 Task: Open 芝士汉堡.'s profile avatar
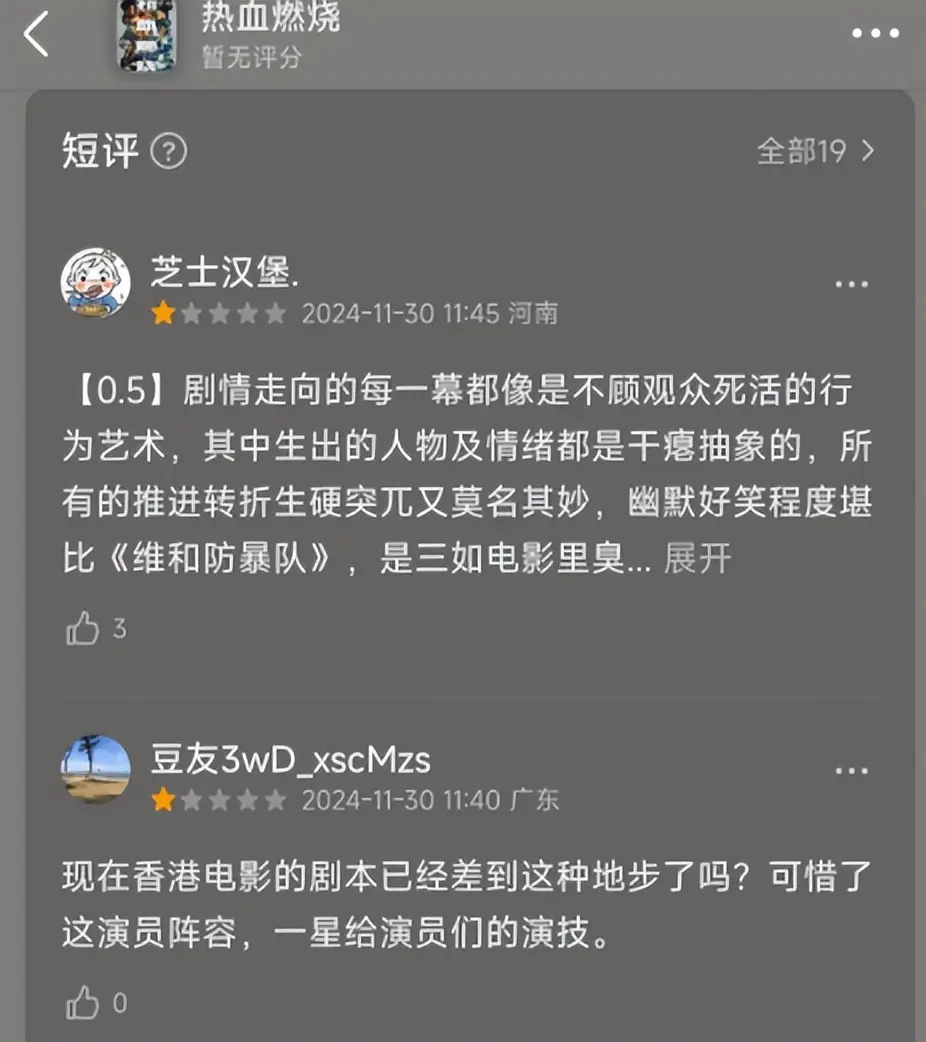click(96, 283)
